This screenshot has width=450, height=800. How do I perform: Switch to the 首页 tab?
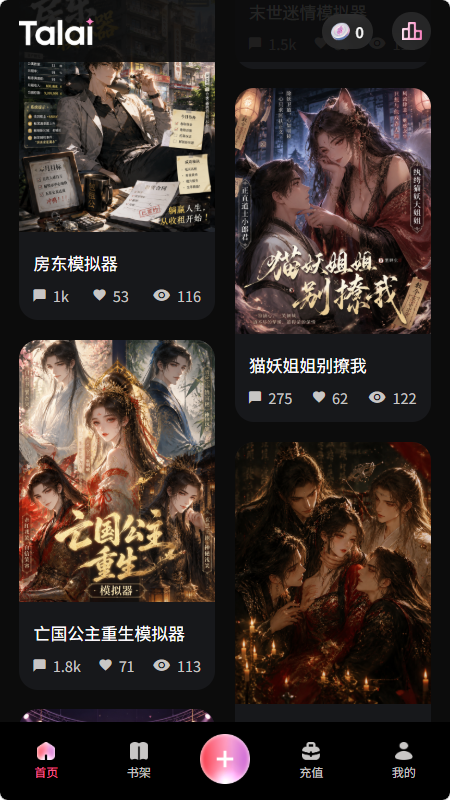coord(46,760)
